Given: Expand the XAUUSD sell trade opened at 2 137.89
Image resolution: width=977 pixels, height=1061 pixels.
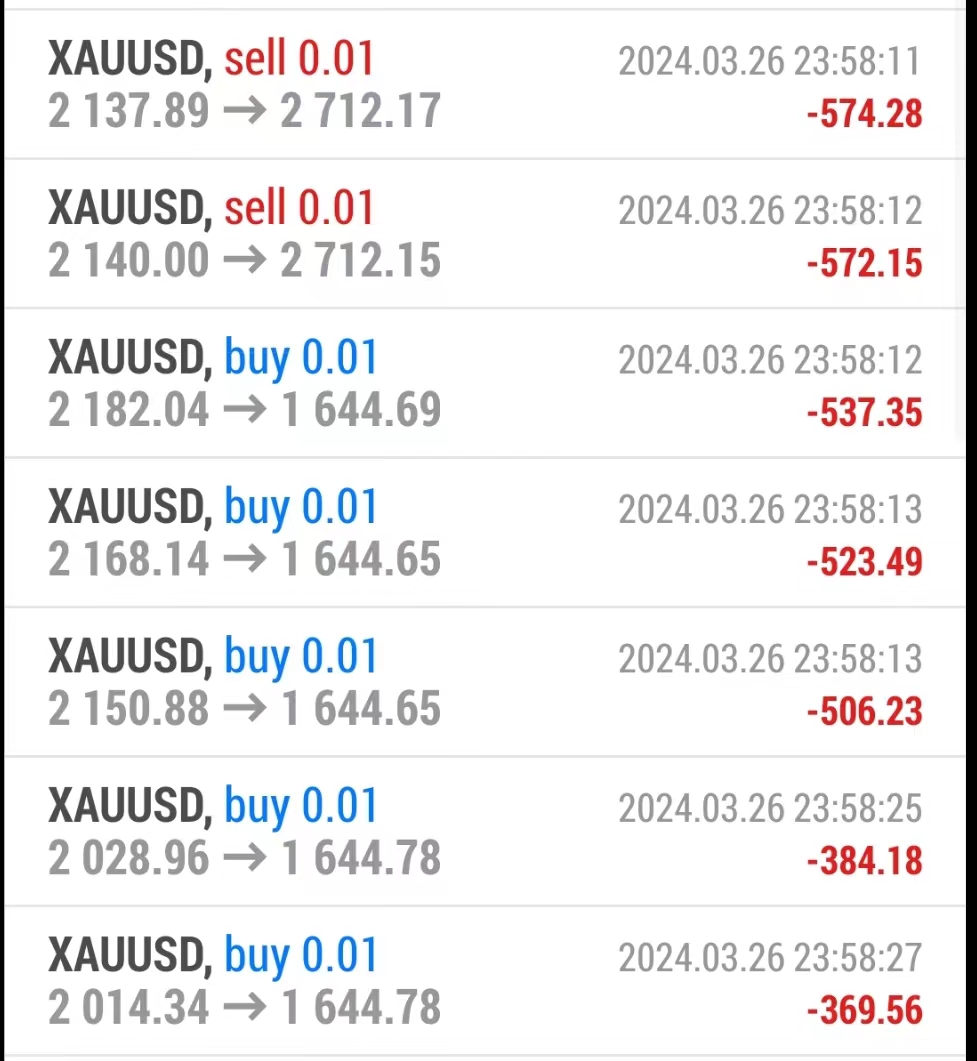Looking at the screenshot, I should (x=480, y=85).
